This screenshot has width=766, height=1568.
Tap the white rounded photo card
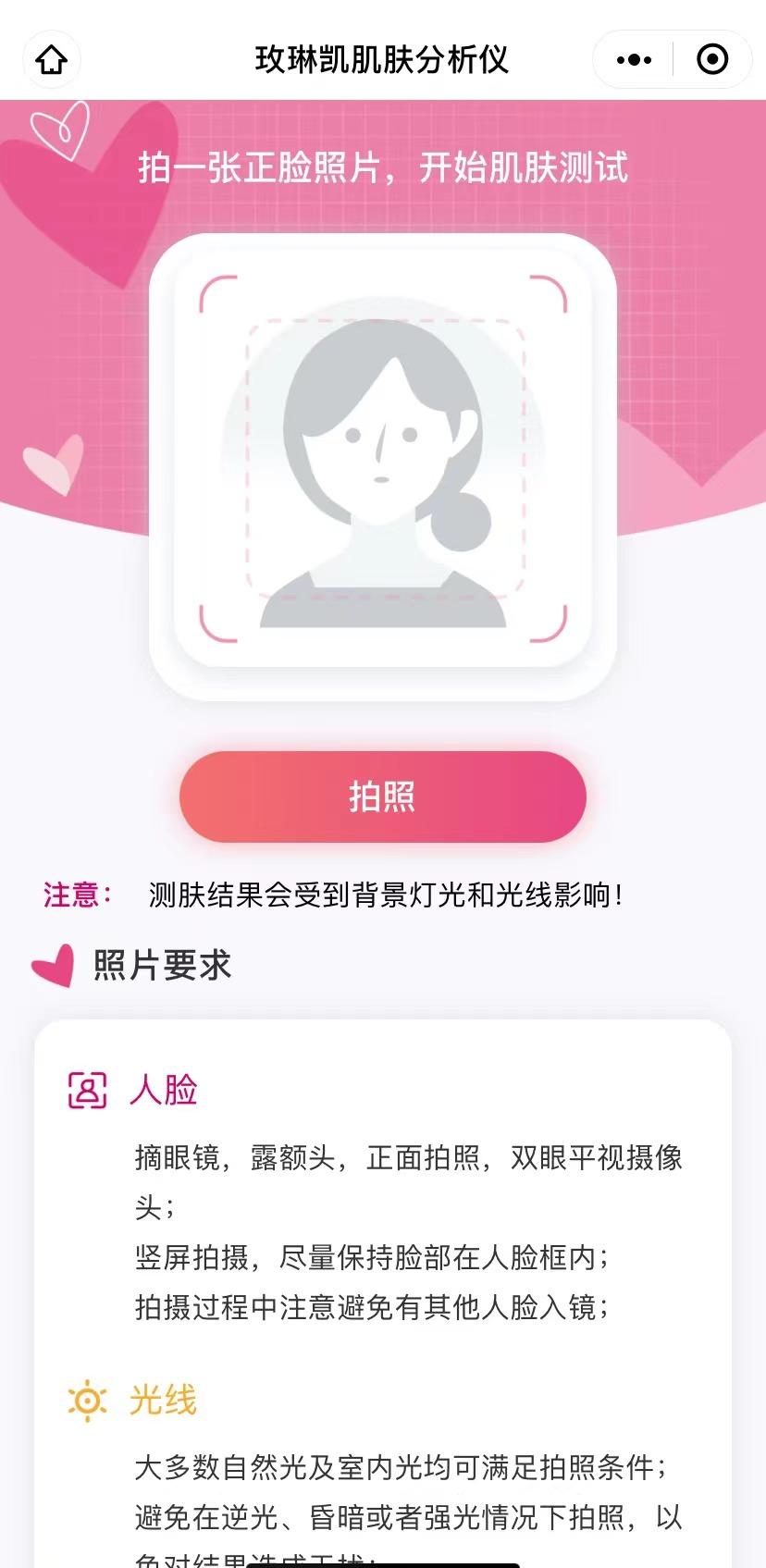coord(383,460)
